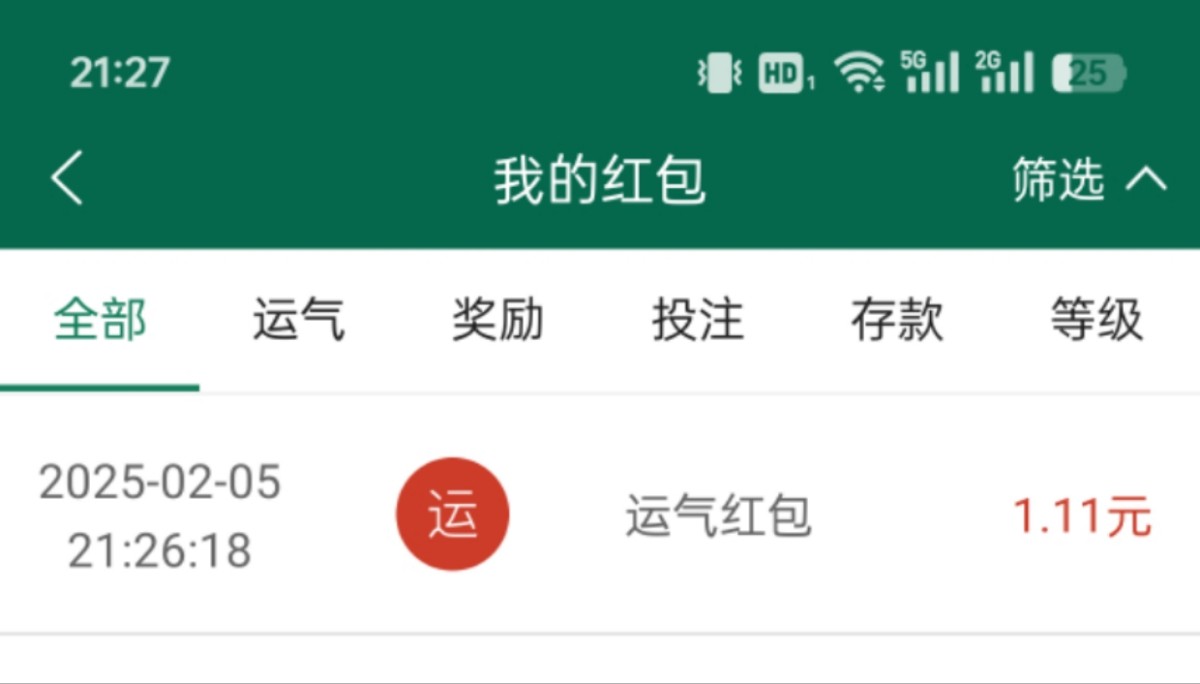This screenshot has height=684, width=1200.
Task: View the 等级 tab
Action: pyautogui.click(x=1096, y=320)
